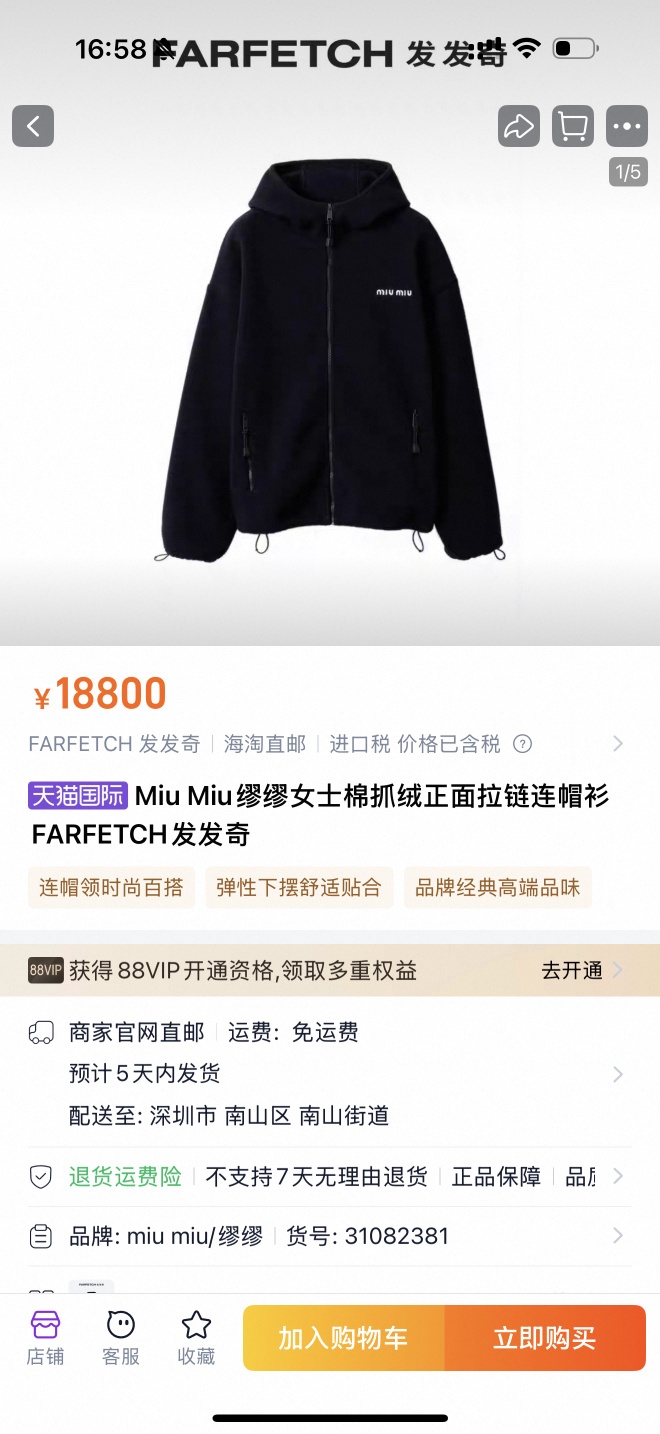Add product to 收藏 favorites
The width and height of the screenshot is (660, 1434).
point(196,1339)
